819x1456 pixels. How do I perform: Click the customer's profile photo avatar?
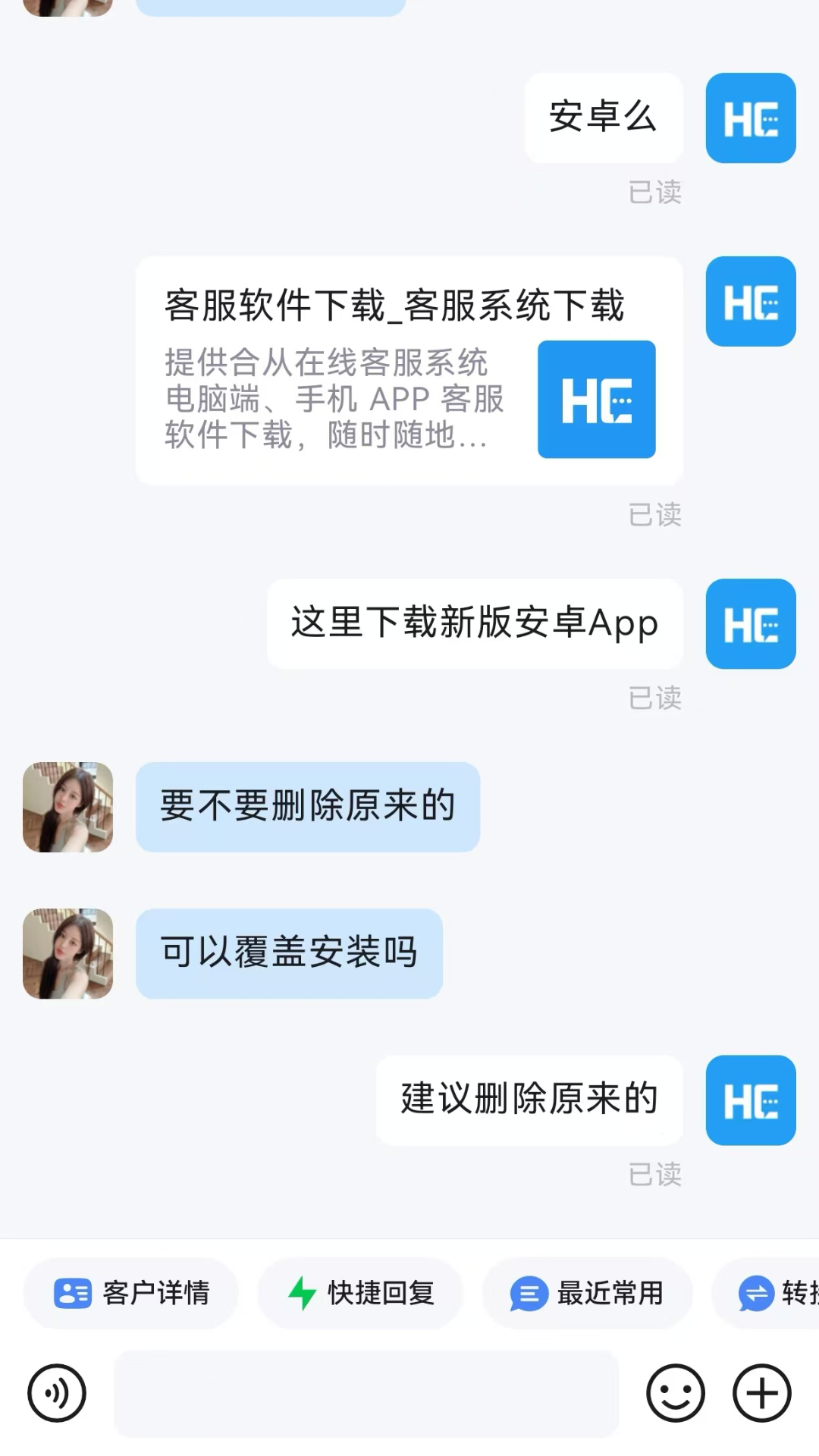point(67,807)
